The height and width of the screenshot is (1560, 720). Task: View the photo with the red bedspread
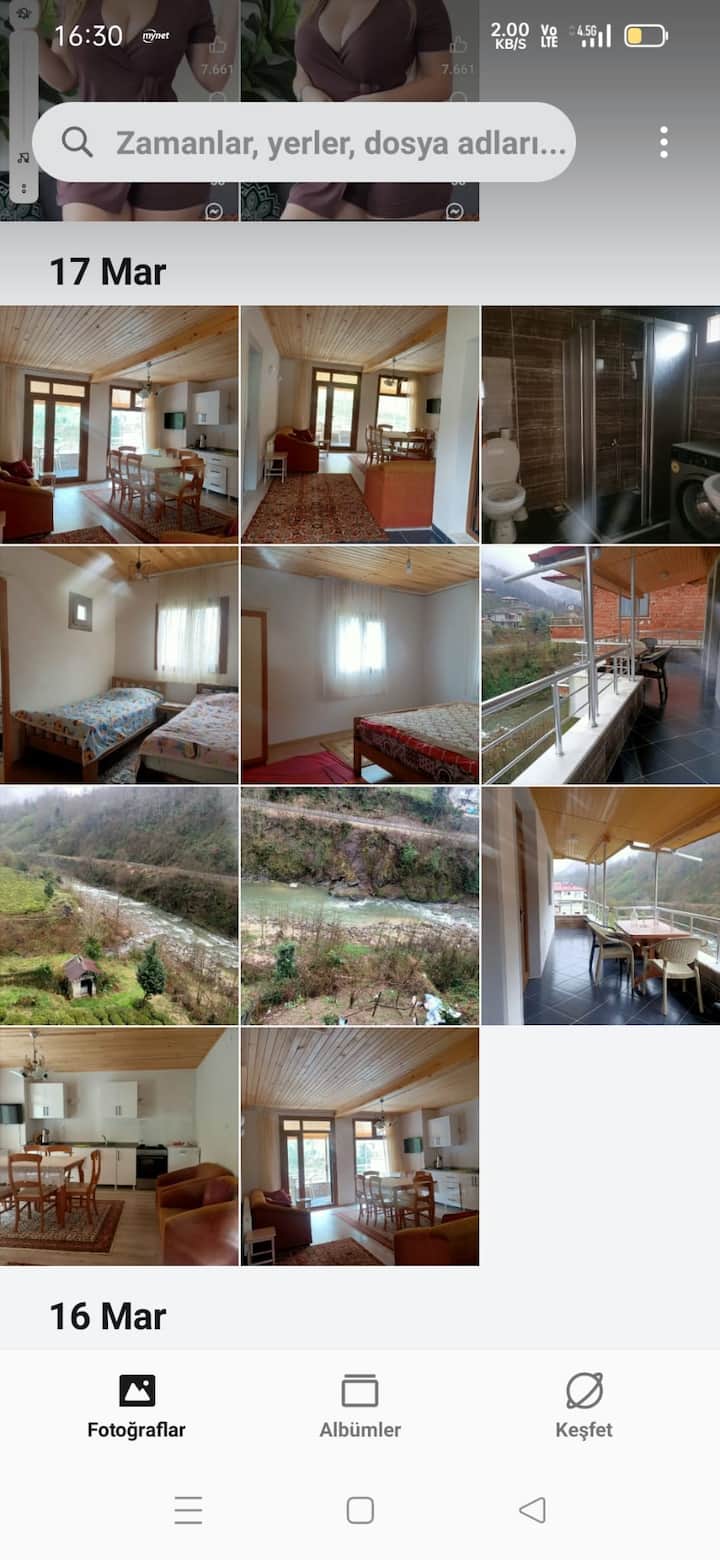pyautogui.click(x=360, y=665)
